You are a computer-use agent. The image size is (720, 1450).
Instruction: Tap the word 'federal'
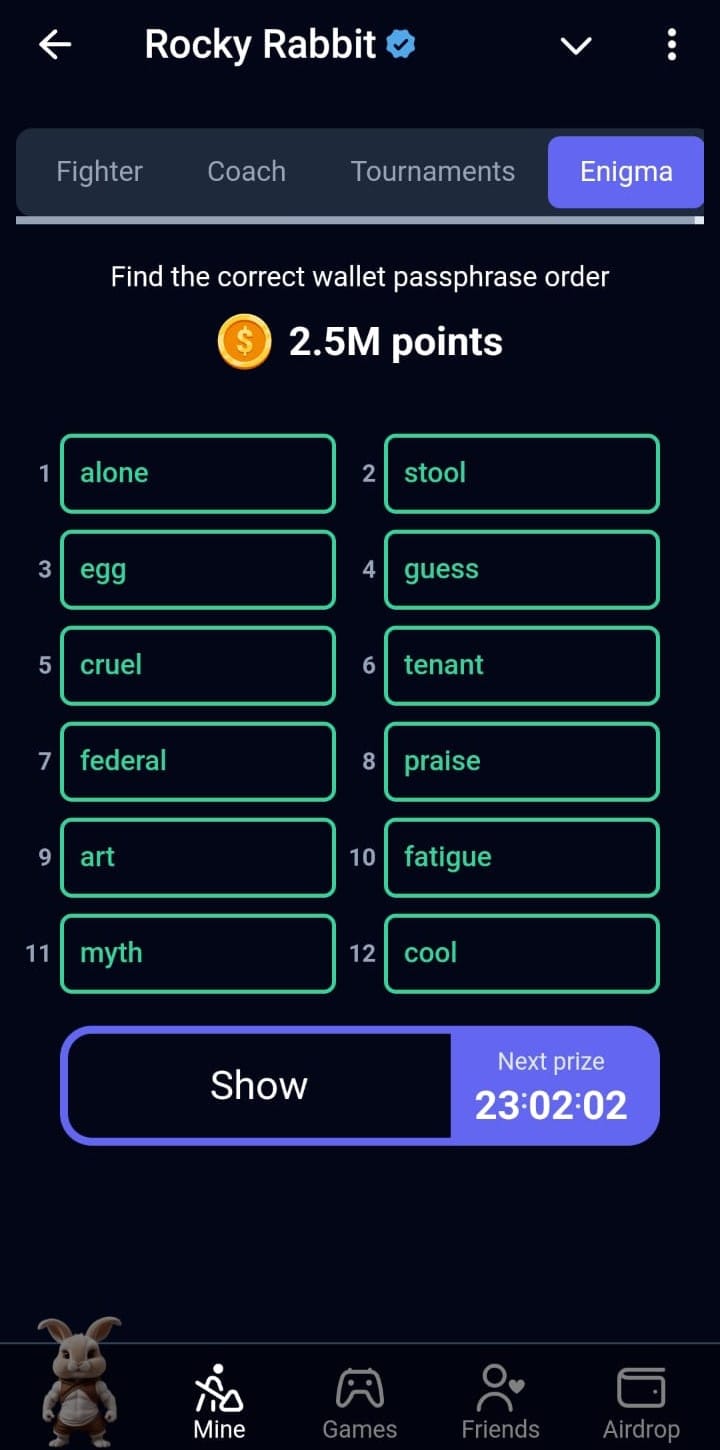[197, 761]
